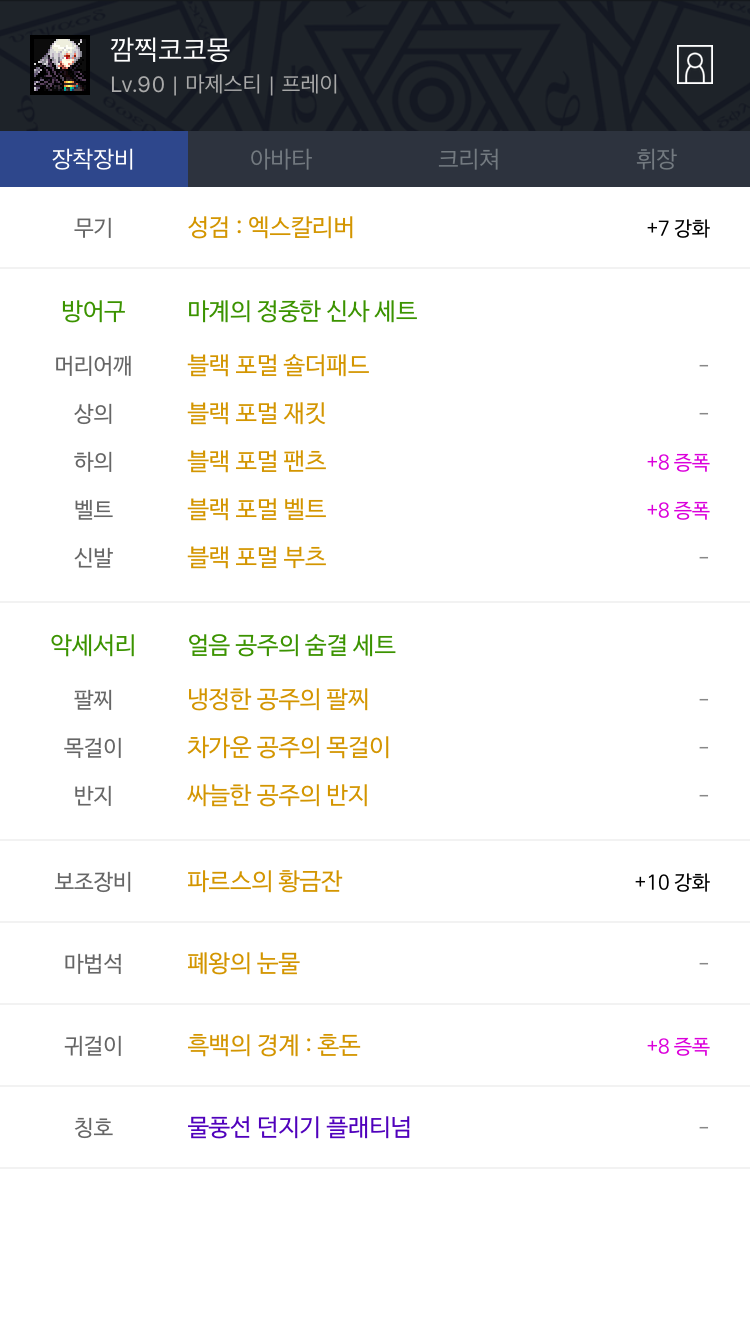Select the 장착장비 tab
Image resolution: width=750 pixels, height=1334 pixels.
pyautogui.click(x=94, y=159)
